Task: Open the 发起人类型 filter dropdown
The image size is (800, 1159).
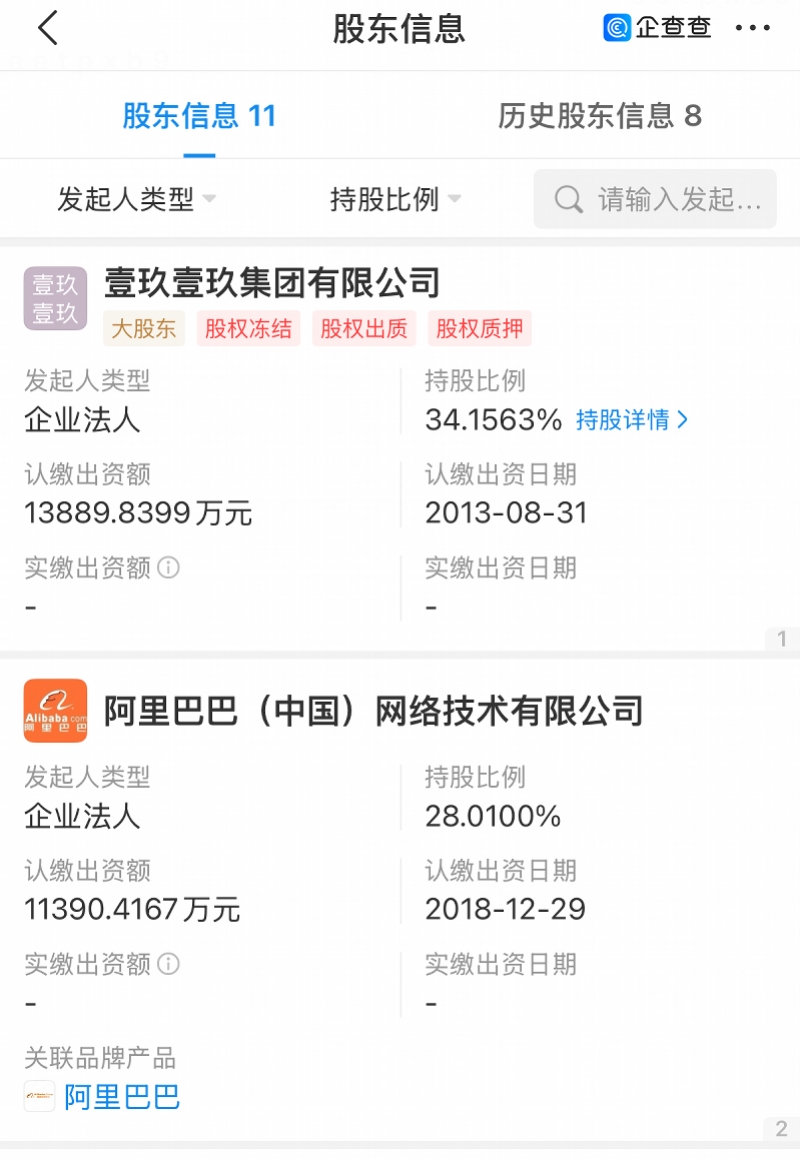Action: 137,199
